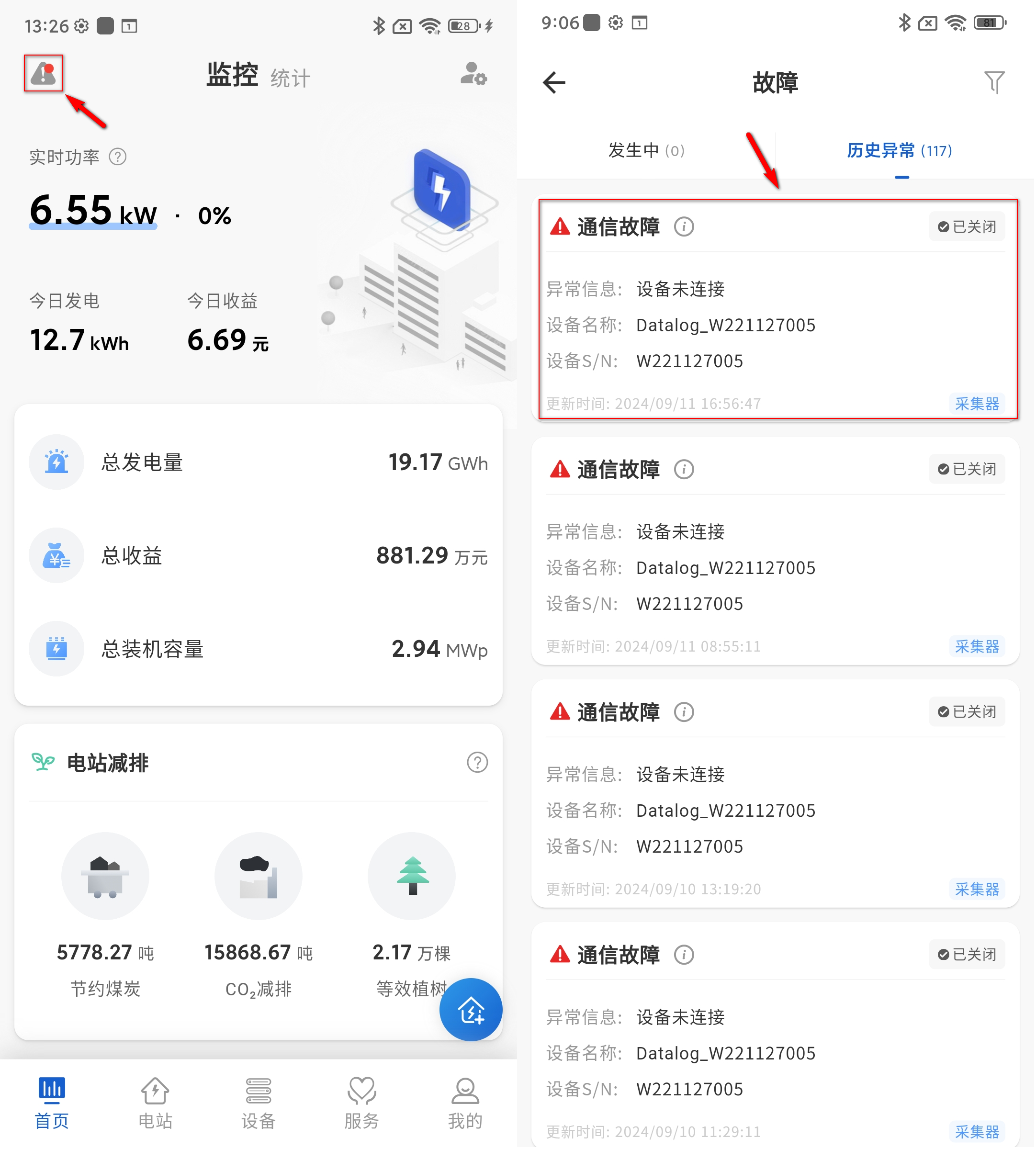The height and width of the screenshot is (1149, 1036).
Task: Go back from the 故障 page
Action: (554, 82)
